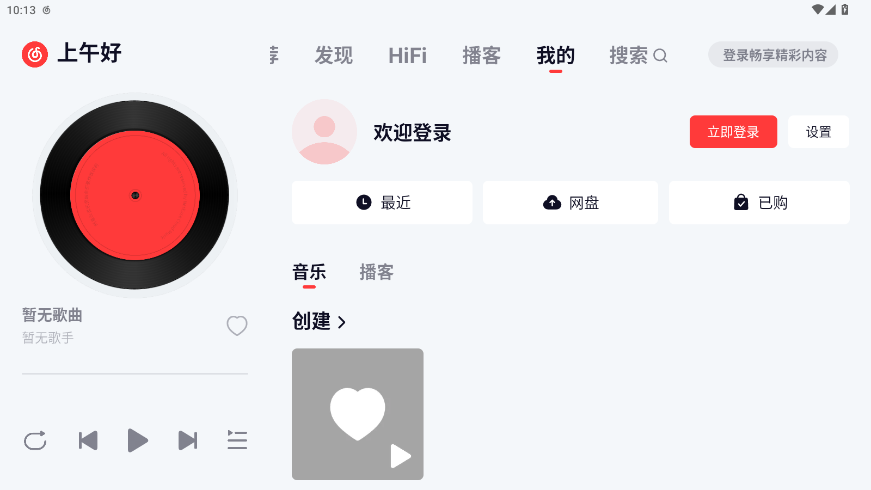This screenshot has height=490, width=871.
Task: Skip to the next track
Action: coord(187,440)
